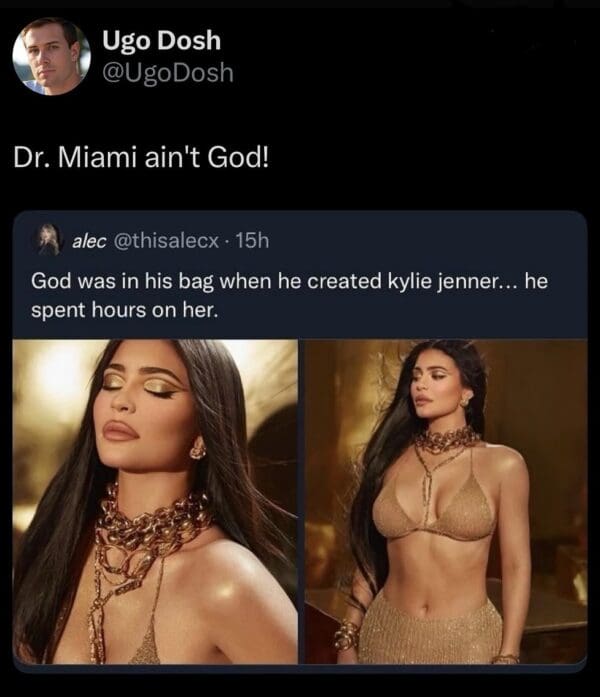
Task: Enlarge the full-body photo in the quoted tweet
Action: point(446,500)
